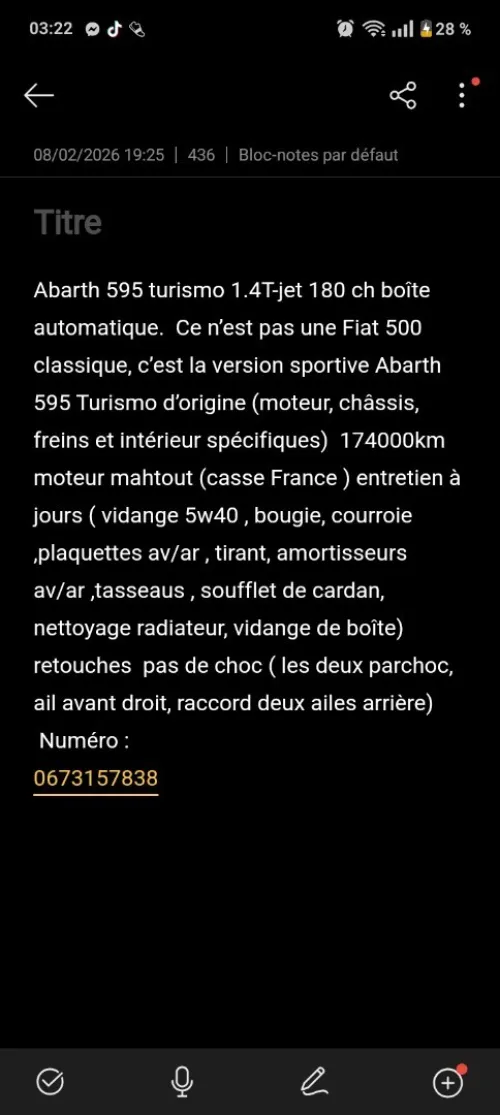Start voice recording with the microphone
Viewport: 500px width, 1115px height.
point(182,1082)
